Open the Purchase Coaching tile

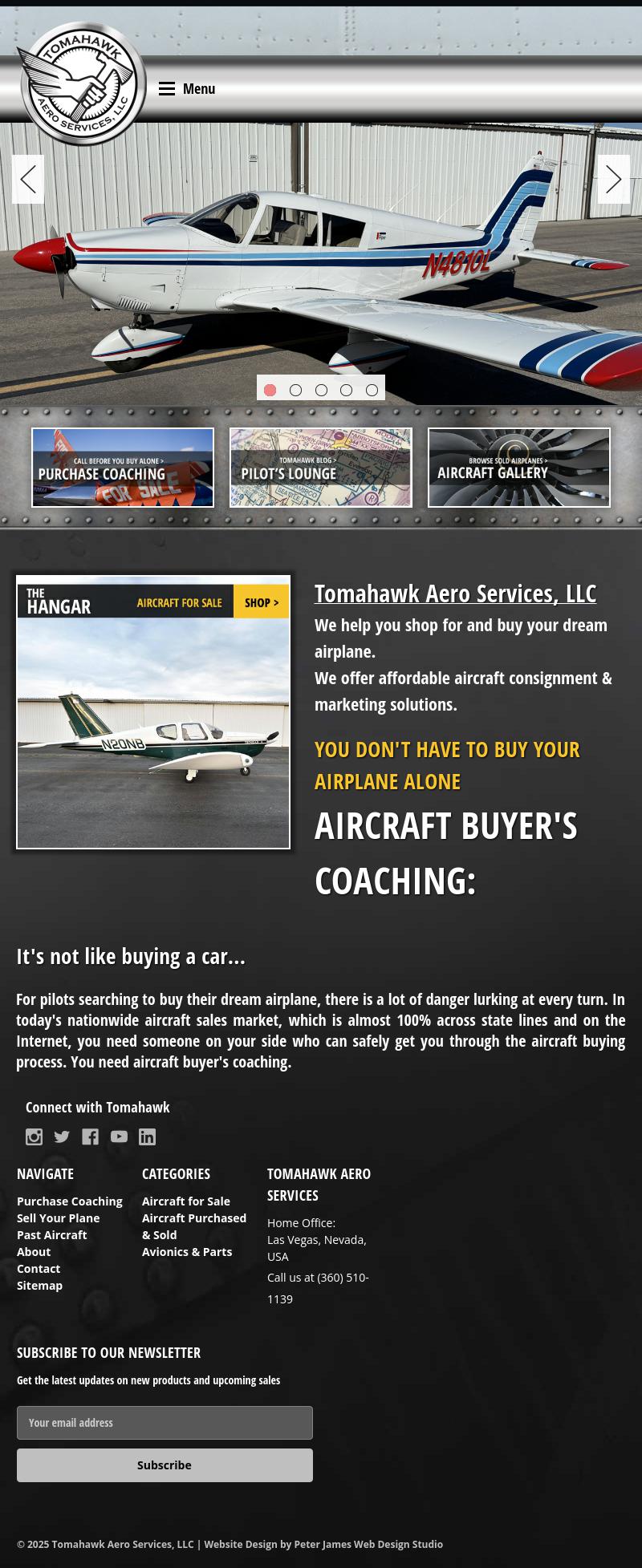click(123, 468)
